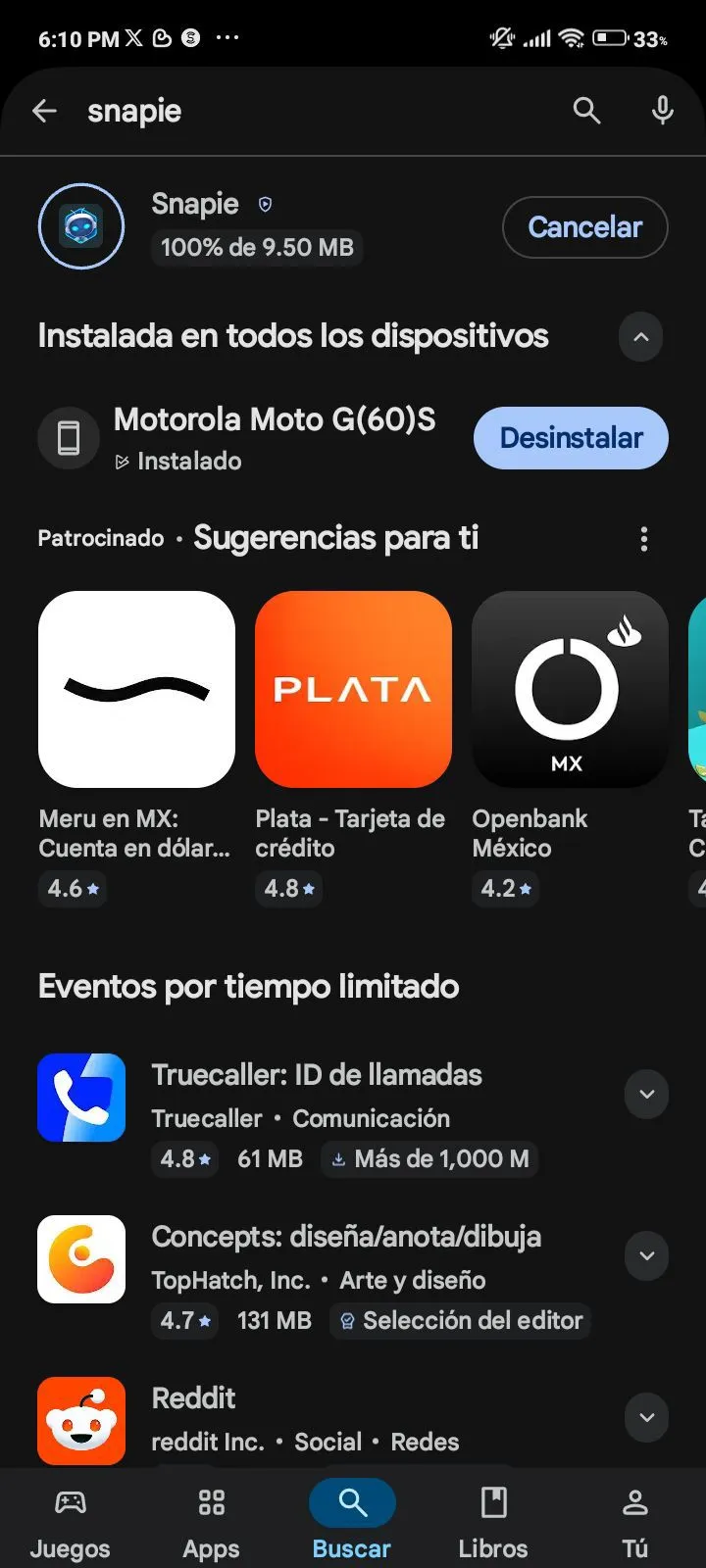Screen dimensions: 706x1568
Task: Collapse the 'Instalada en todos los dispositivos' section
Action: (640, 336)
